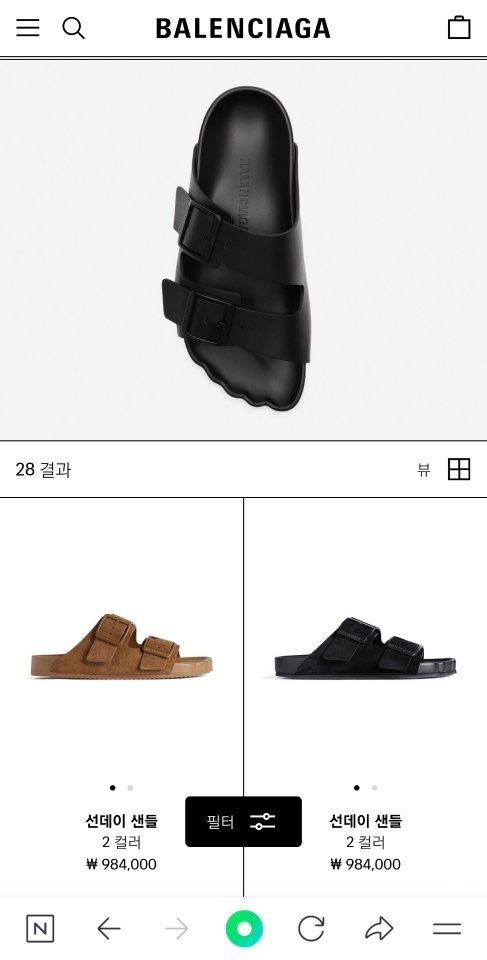Viewport: 487px width, 960px height.
Task: Tap the green Naver home circle
Action: (x=244, y=929)
